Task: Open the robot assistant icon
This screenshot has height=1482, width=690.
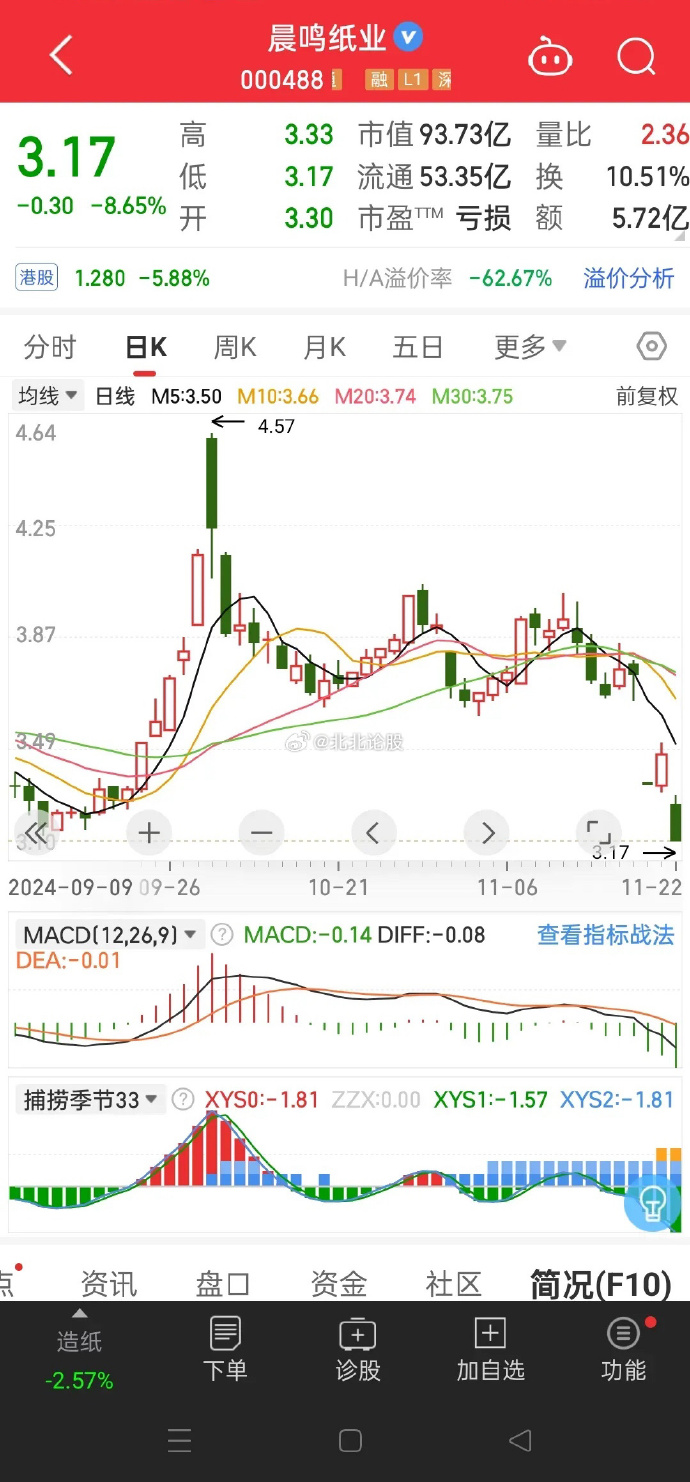Action: tap(550, 57)
